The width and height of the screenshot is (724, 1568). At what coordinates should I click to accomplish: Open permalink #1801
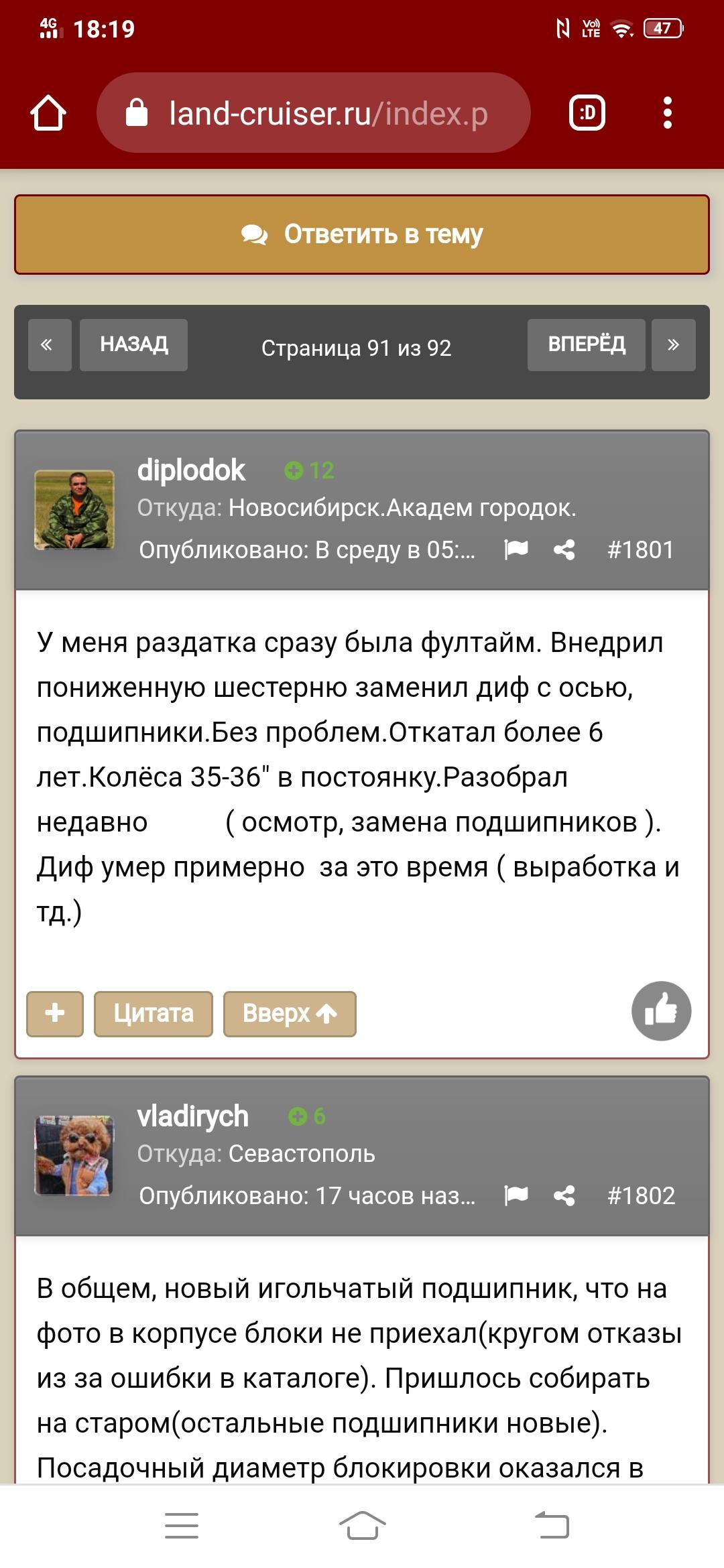pyautogui.click(x=640, y=550)
